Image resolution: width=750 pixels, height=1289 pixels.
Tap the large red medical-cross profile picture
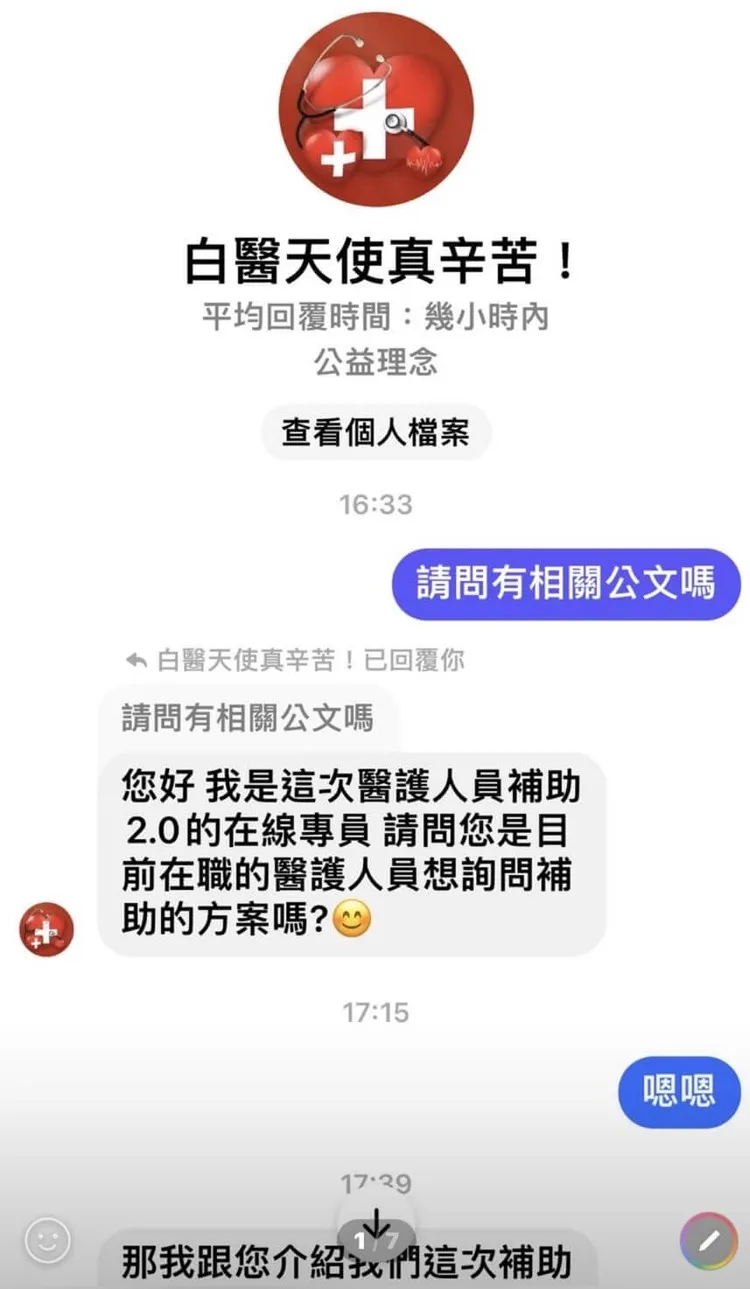[x=375, y=110]
